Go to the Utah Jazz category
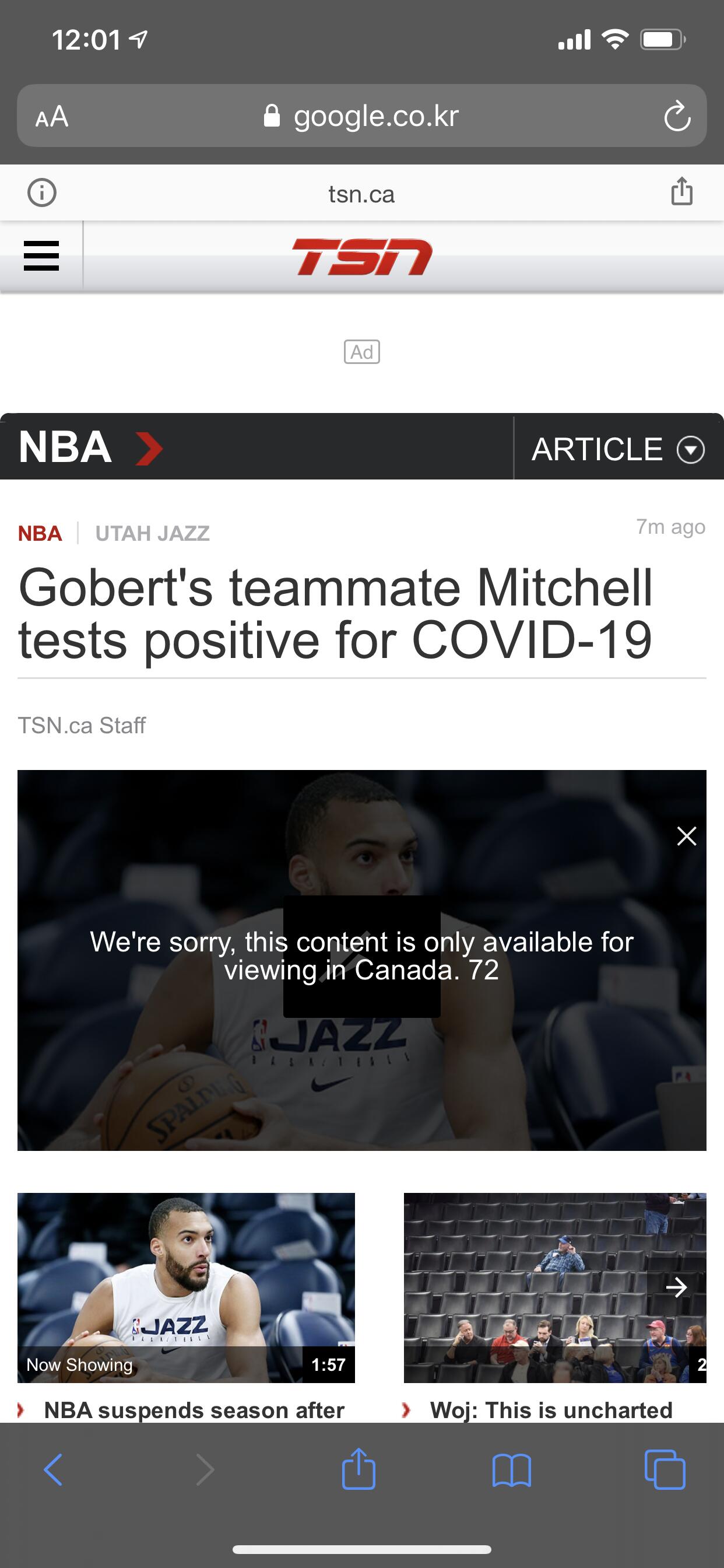The image size is (724, 1568). tap(152, 533)
